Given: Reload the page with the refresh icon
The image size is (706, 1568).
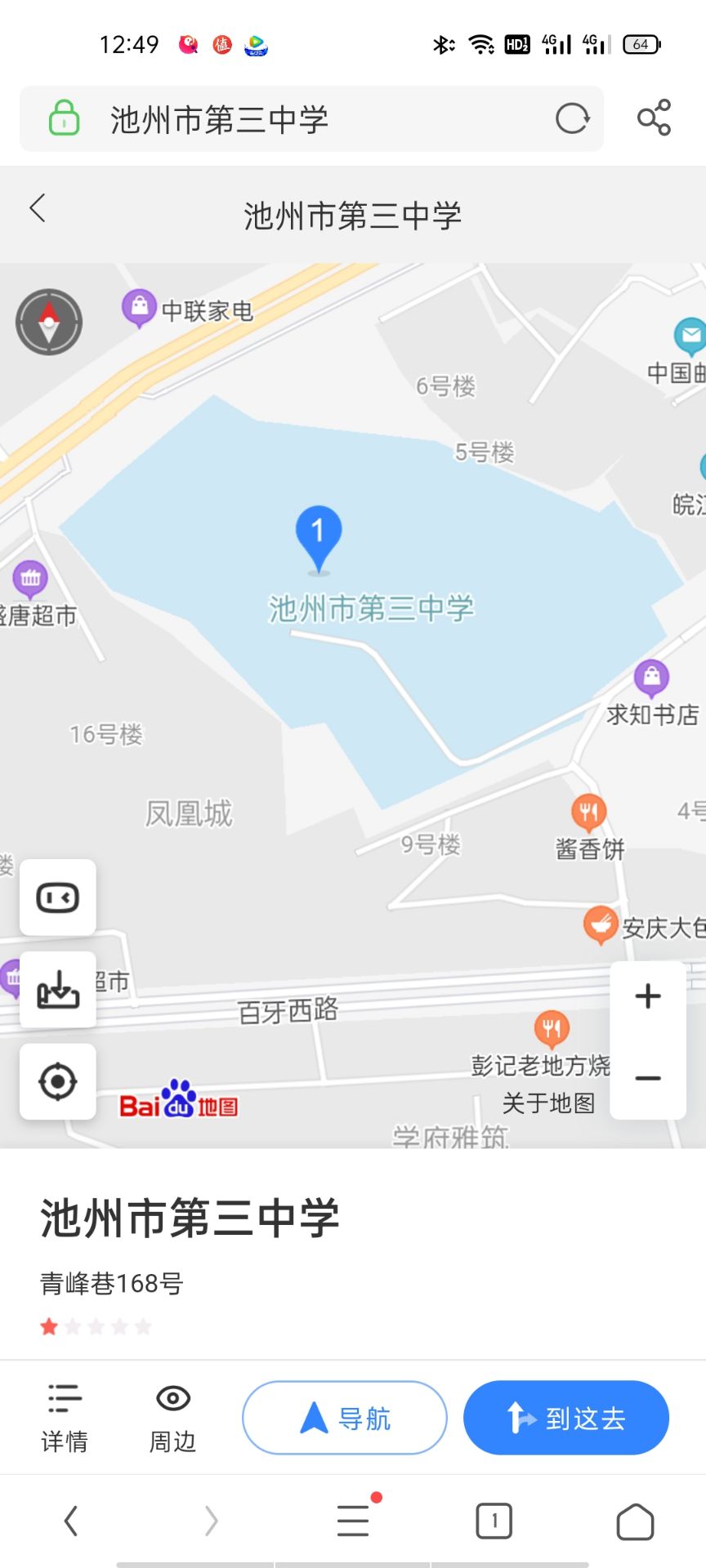Looking at the screenshot, I should (x=572, y=119).
